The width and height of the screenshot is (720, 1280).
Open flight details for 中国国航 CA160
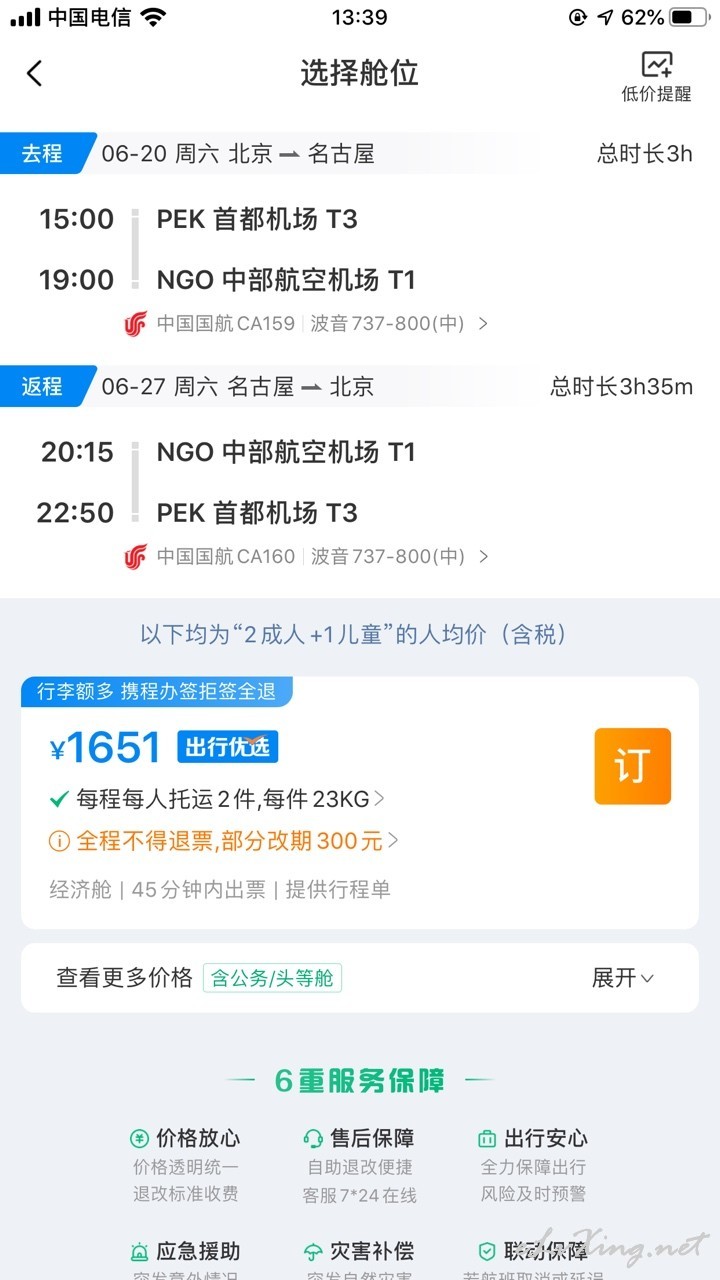pyautogui.click(x=307, y=556)
